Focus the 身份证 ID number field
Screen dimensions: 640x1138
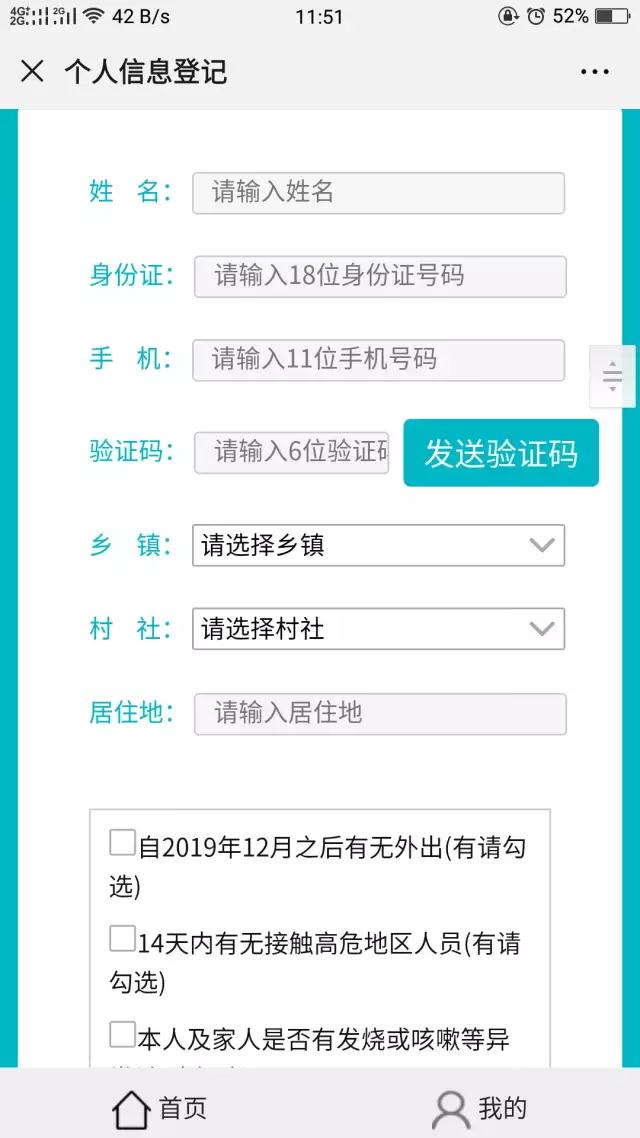[380, 277]
